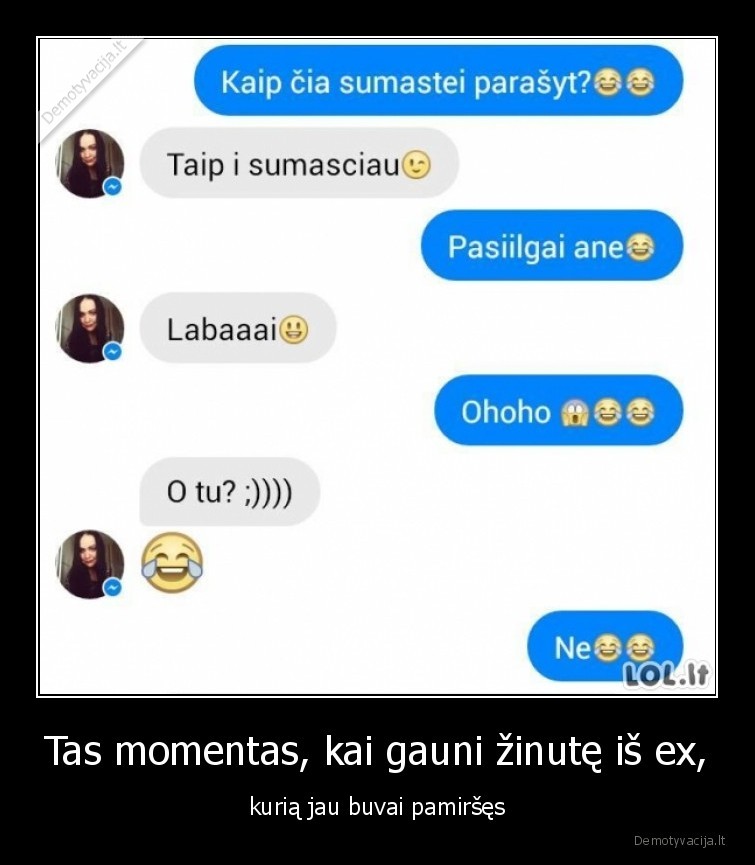Image resolution: width=755 pixels, height=865 pixels.
Task: Select the large standalone laughing emoji
Action: click(x=174, y=565)
